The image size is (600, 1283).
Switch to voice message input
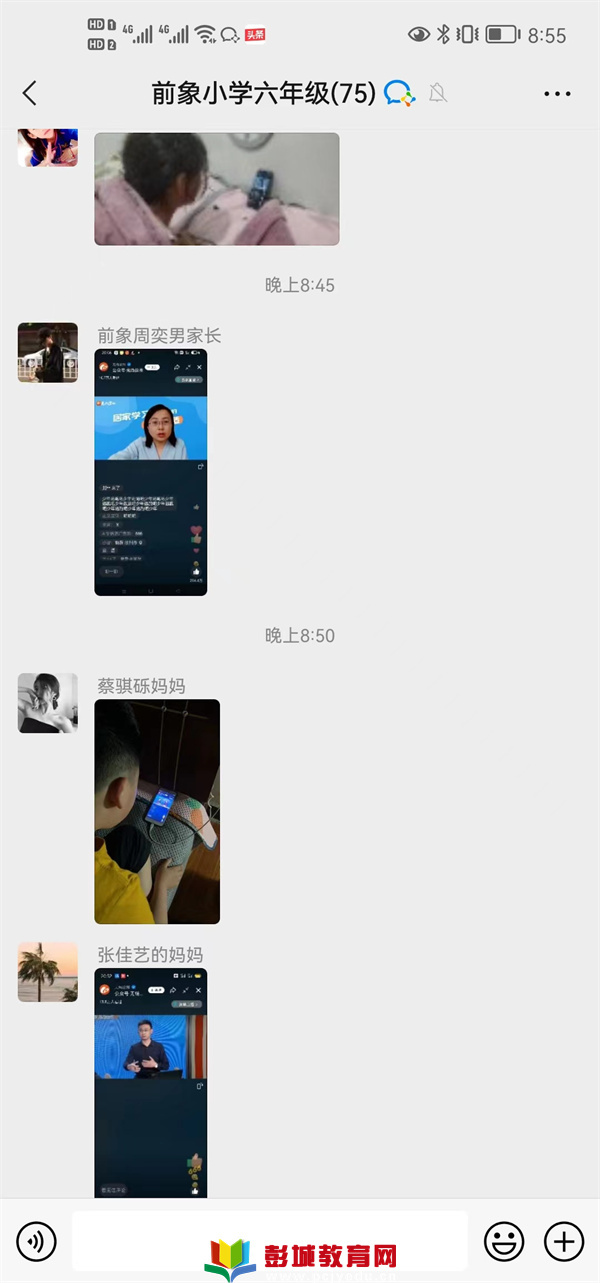(x=37, y=1242)
